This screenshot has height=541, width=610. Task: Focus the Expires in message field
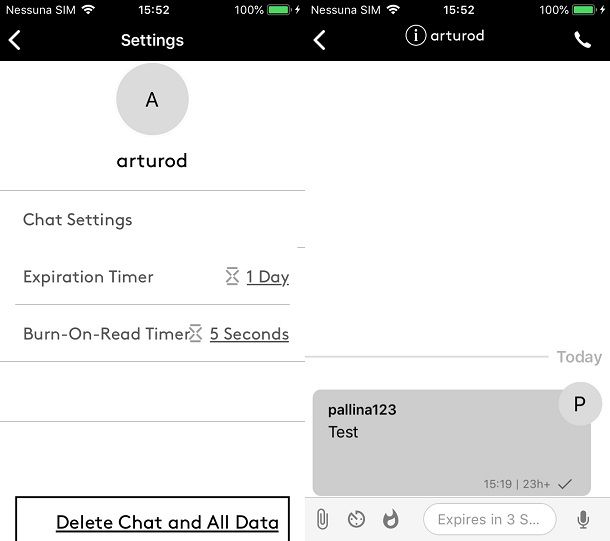point(489,519)
